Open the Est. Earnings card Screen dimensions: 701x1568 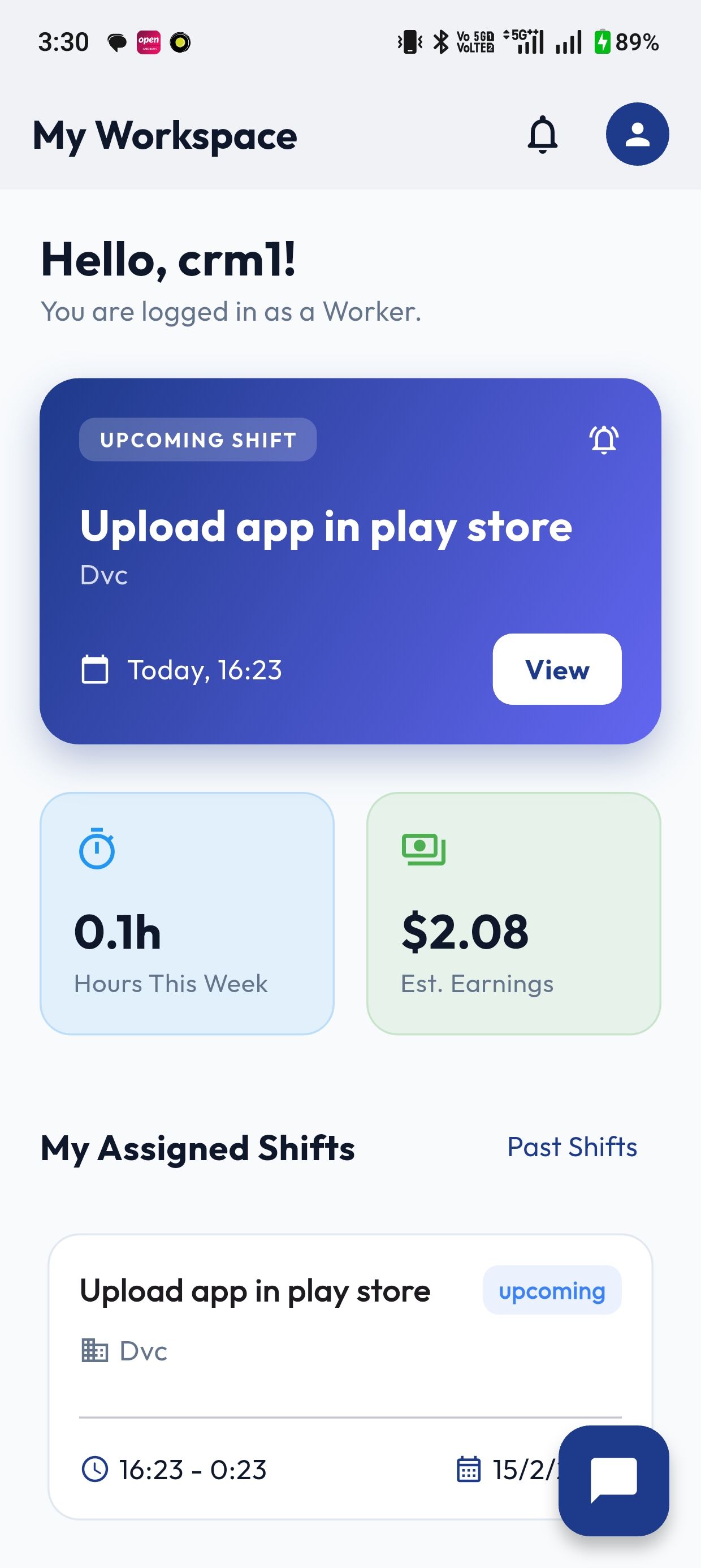(513, 913)
